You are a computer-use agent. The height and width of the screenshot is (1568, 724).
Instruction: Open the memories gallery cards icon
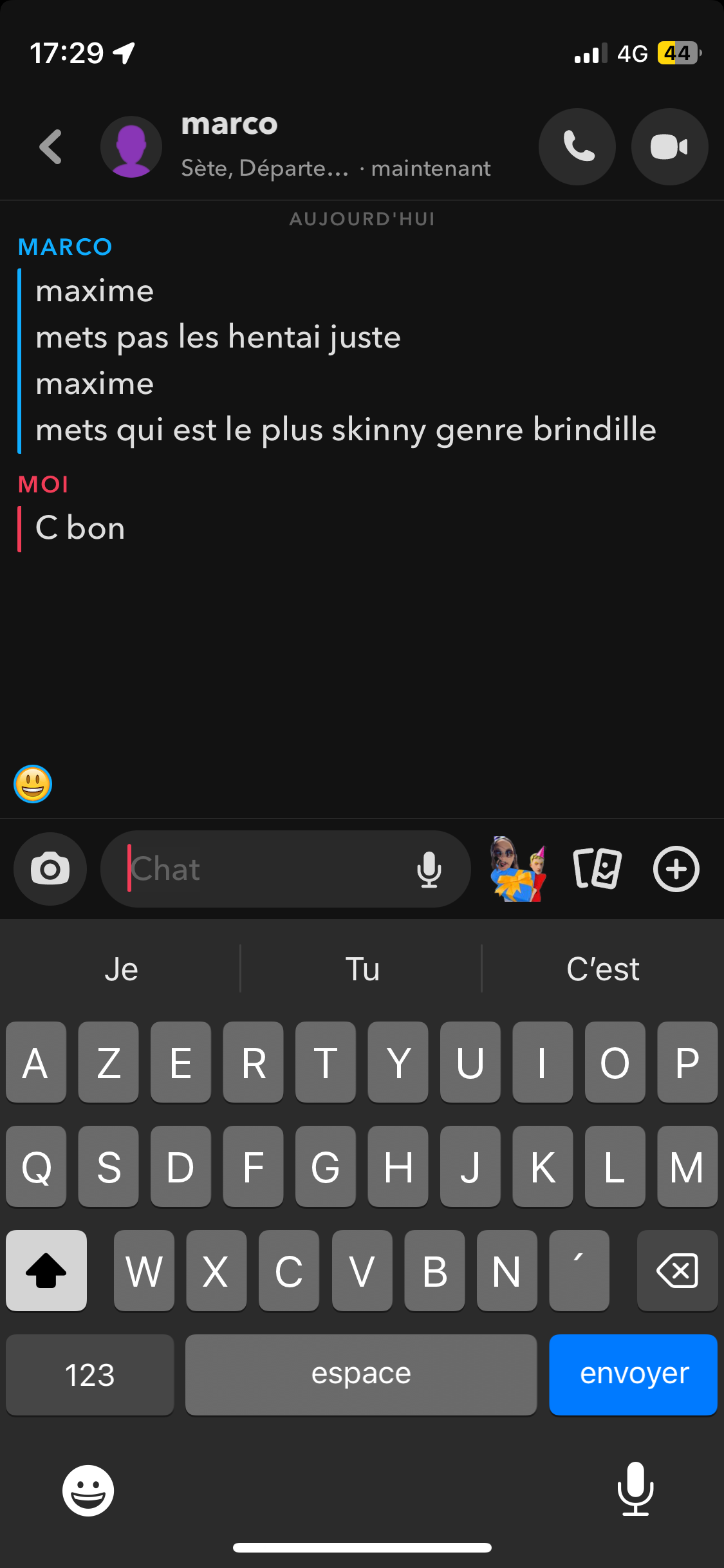tap(597, 869)
